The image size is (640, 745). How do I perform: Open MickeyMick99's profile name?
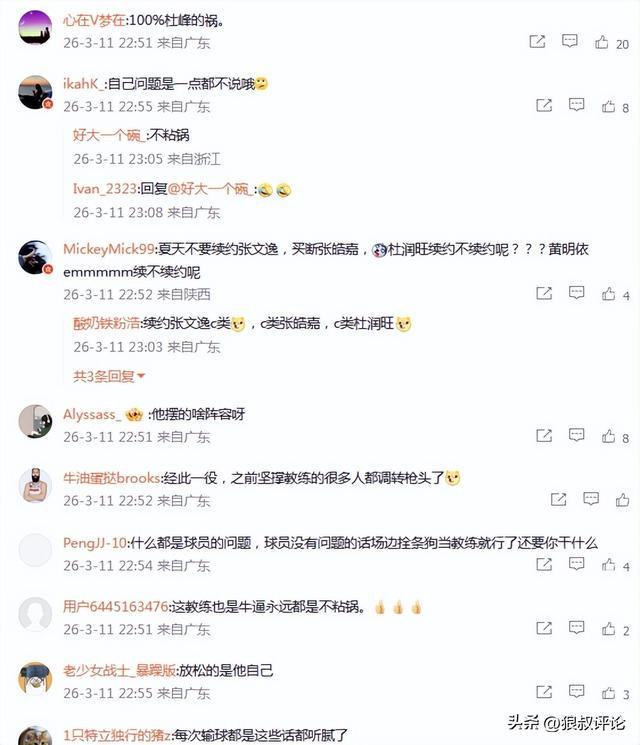point(108,249)
